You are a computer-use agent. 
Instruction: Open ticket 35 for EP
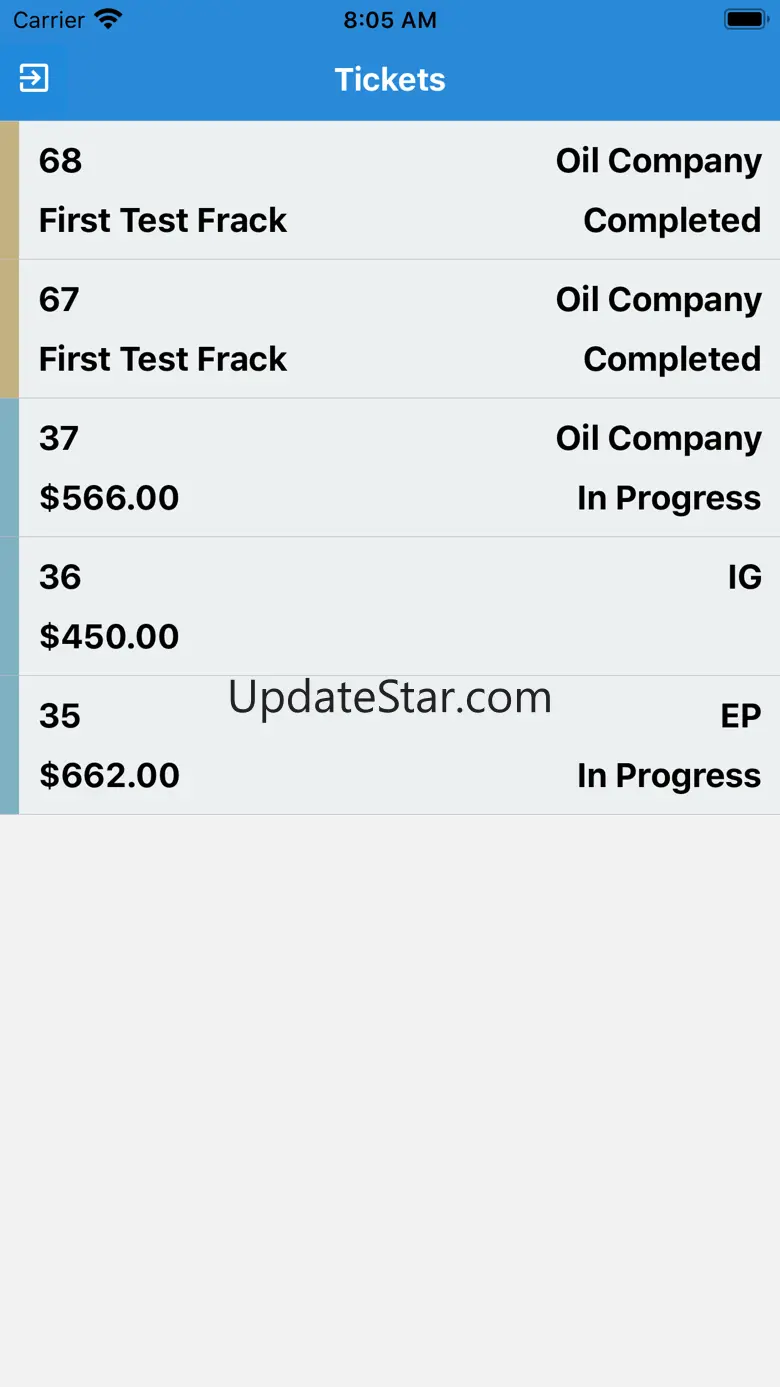[390, 745]
